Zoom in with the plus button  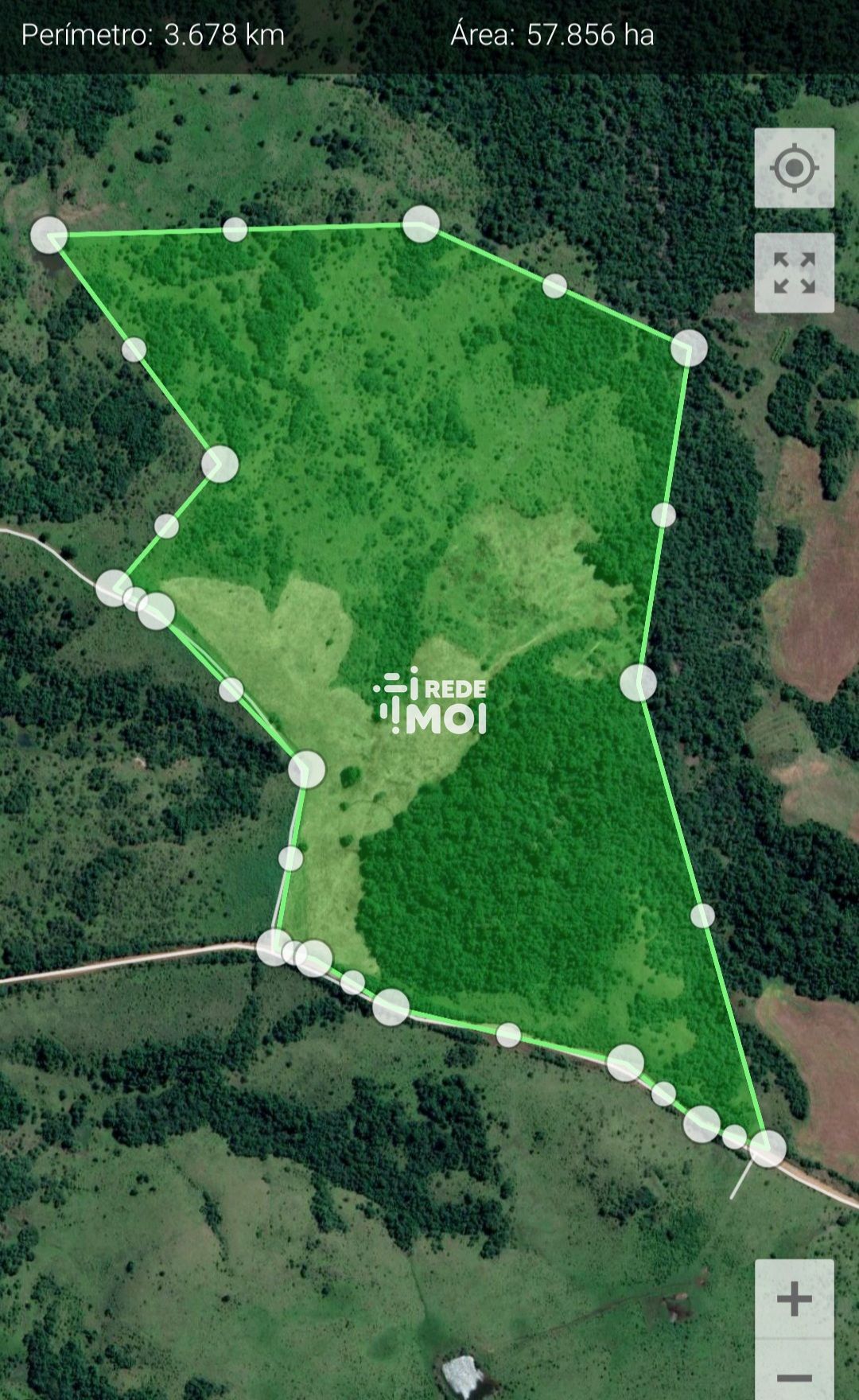[794, 1301]
